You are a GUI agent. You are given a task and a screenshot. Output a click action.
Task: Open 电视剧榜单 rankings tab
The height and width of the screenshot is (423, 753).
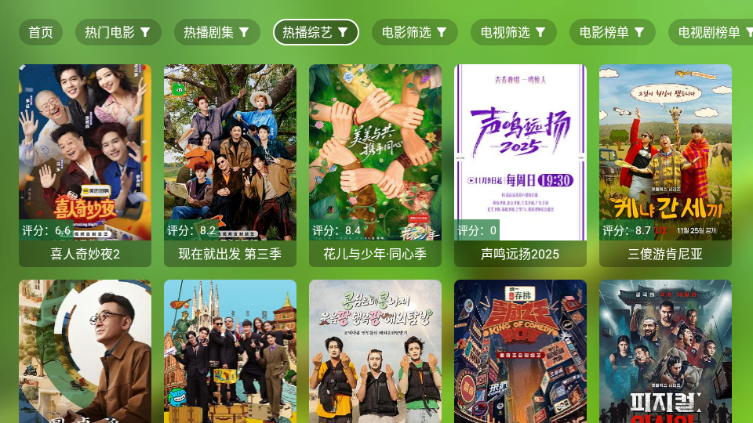(x=710, y=32)
